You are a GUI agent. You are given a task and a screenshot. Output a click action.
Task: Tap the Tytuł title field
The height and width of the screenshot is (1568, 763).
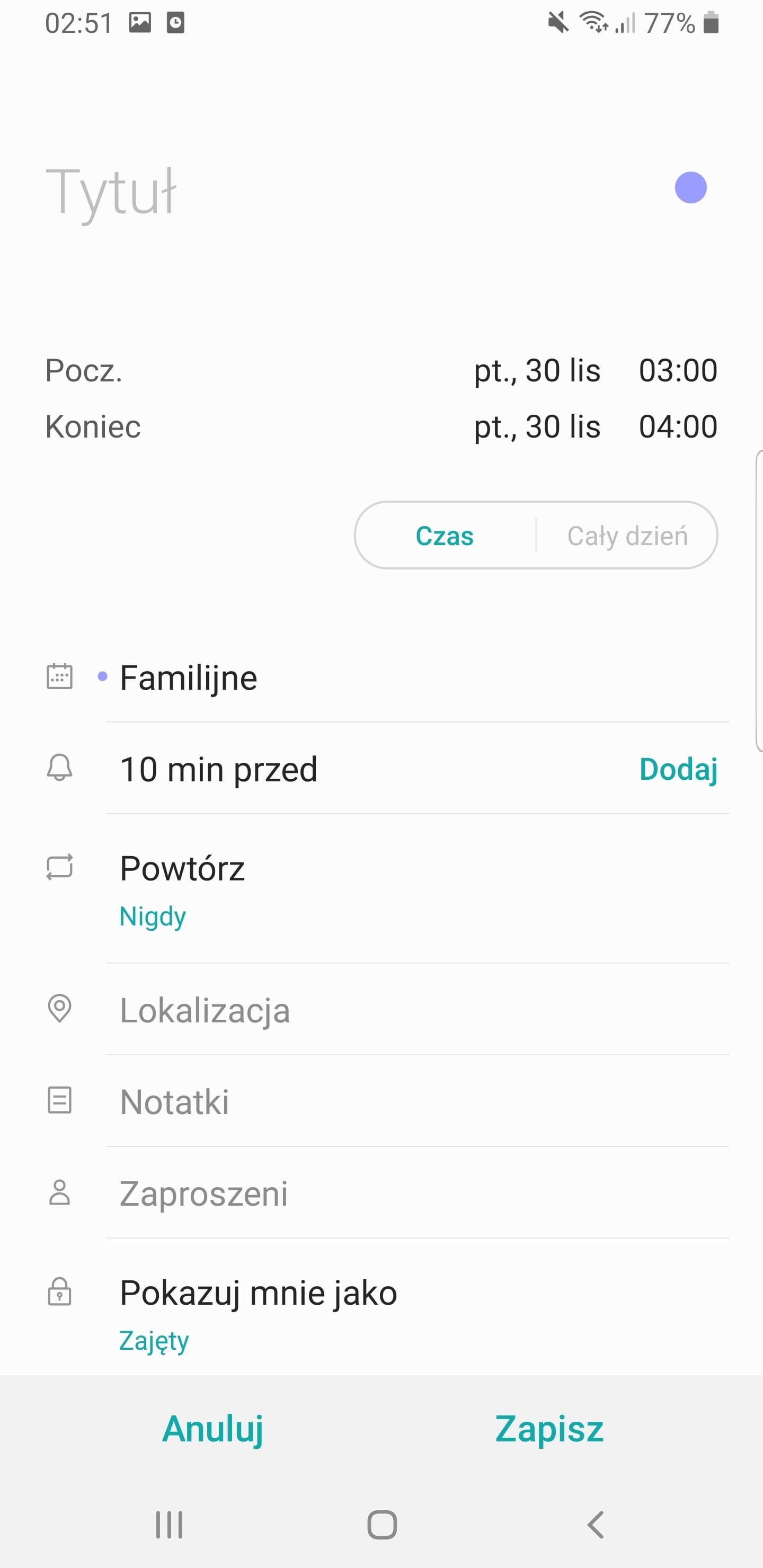click(x=341, y=191)
